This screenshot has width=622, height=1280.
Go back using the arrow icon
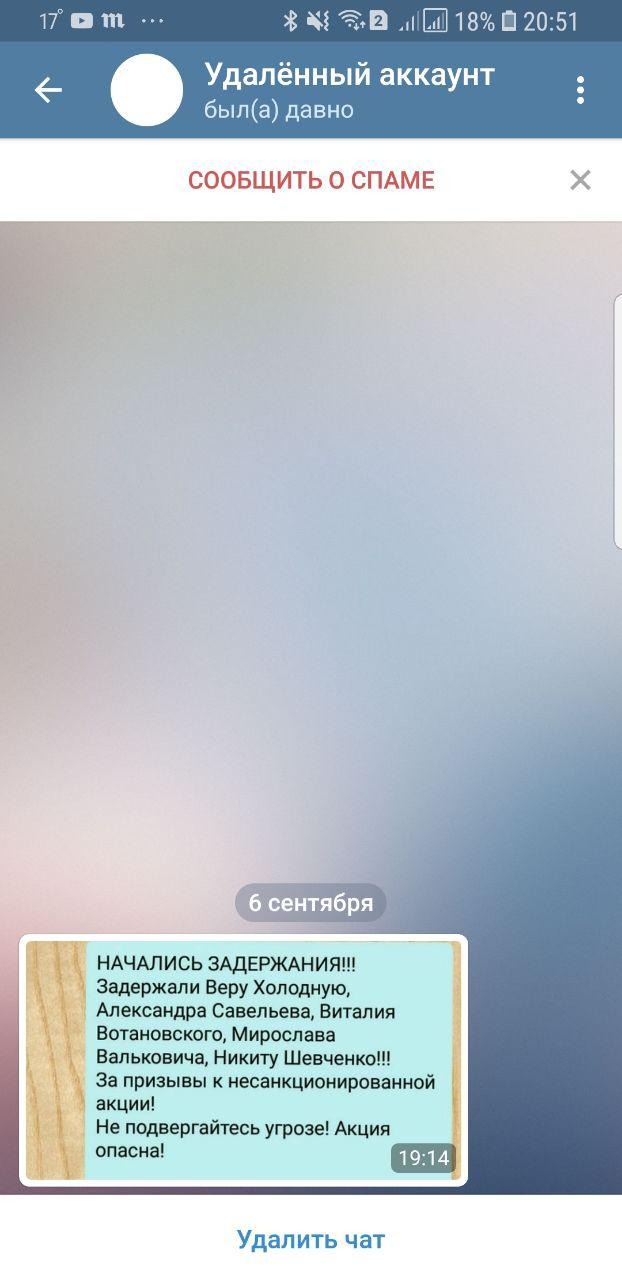(x=48, y=90)
